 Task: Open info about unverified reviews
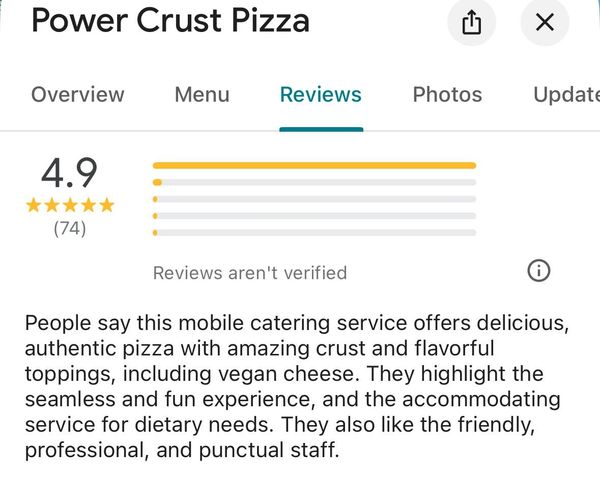click(538, 271)
